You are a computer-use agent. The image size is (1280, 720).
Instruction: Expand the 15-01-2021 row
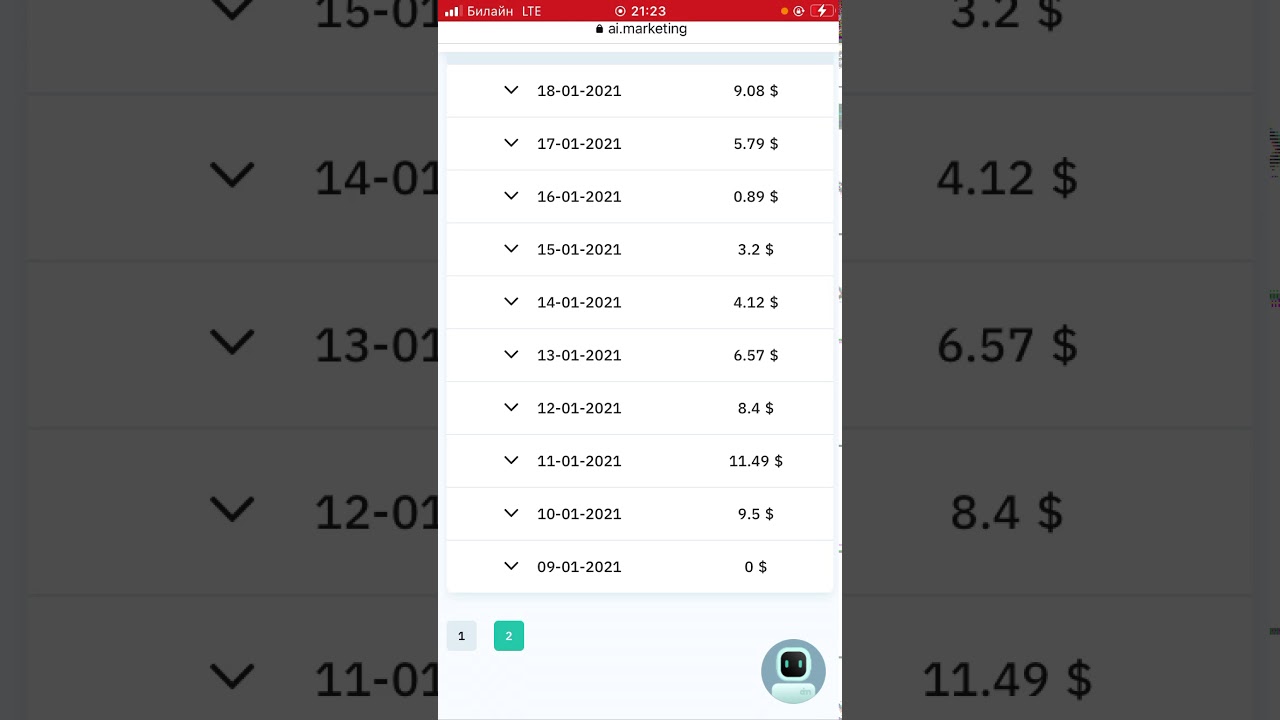511,249
